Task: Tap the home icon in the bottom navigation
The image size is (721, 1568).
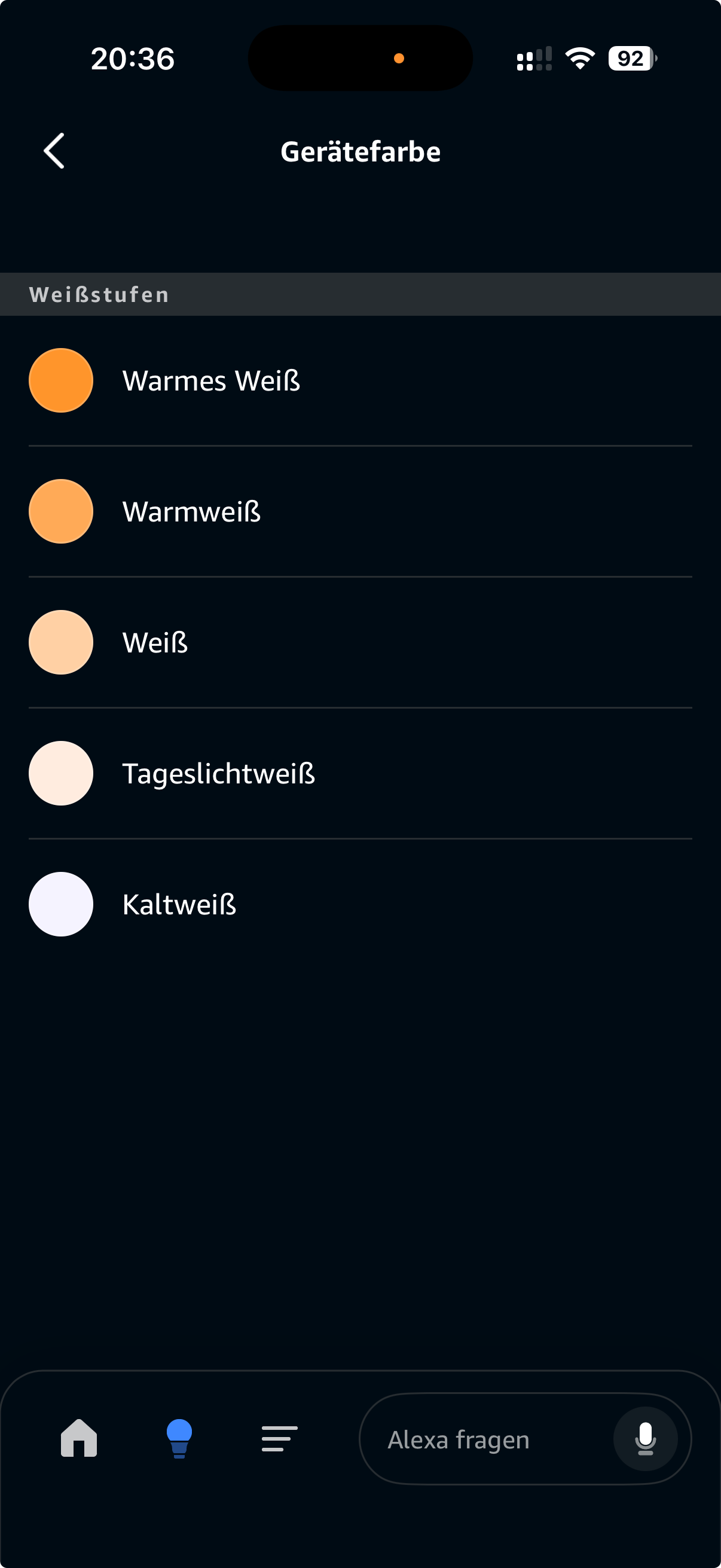Action: tap(78, 1438)
